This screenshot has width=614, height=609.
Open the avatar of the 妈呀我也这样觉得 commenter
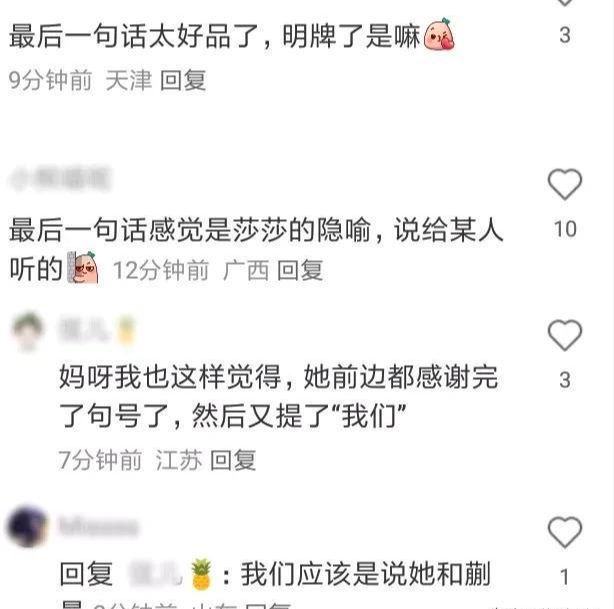point(28,332)
